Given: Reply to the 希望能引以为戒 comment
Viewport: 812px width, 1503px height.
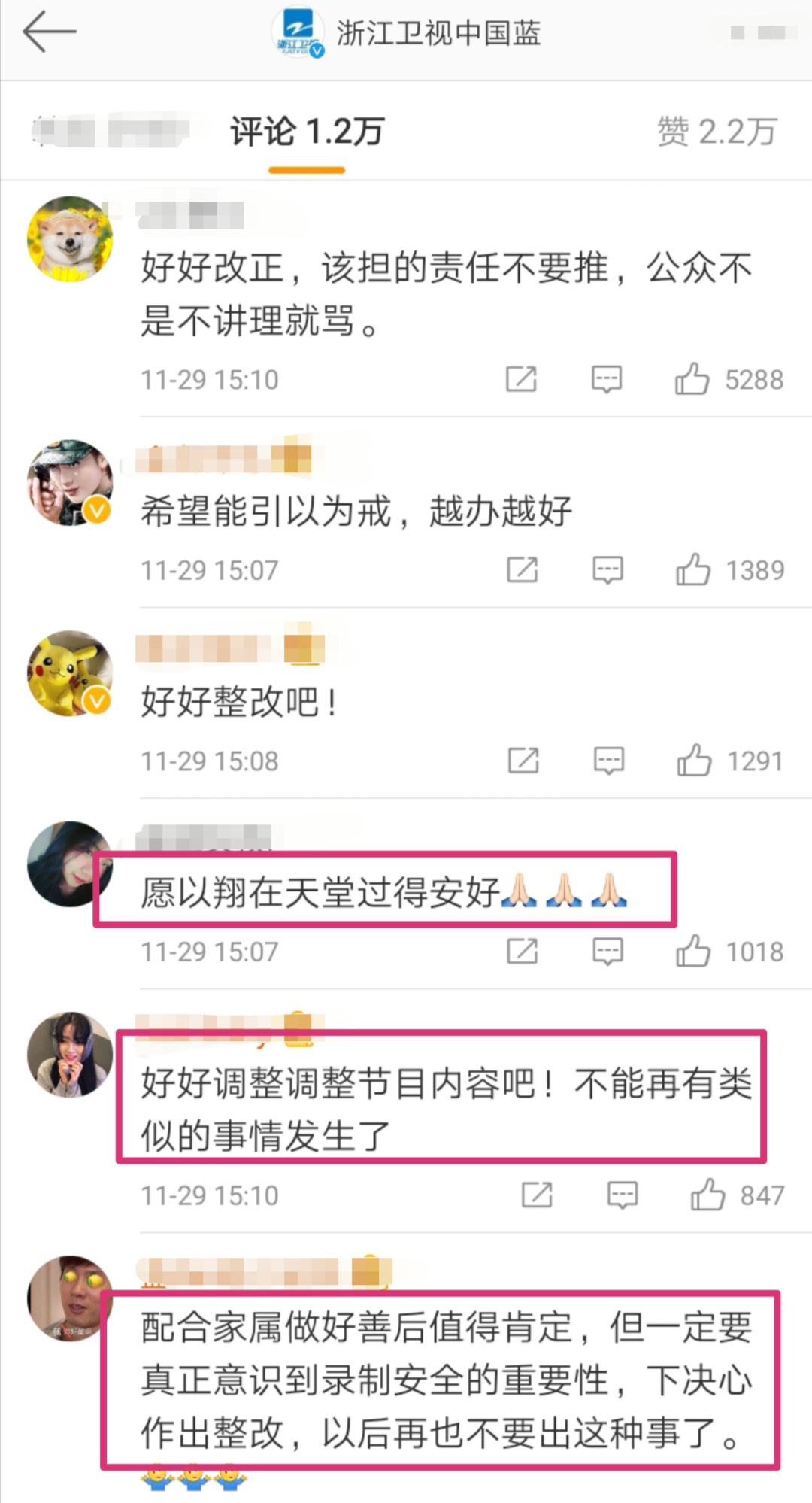Looking at the screenshot, I should click(x=607, y=570).
